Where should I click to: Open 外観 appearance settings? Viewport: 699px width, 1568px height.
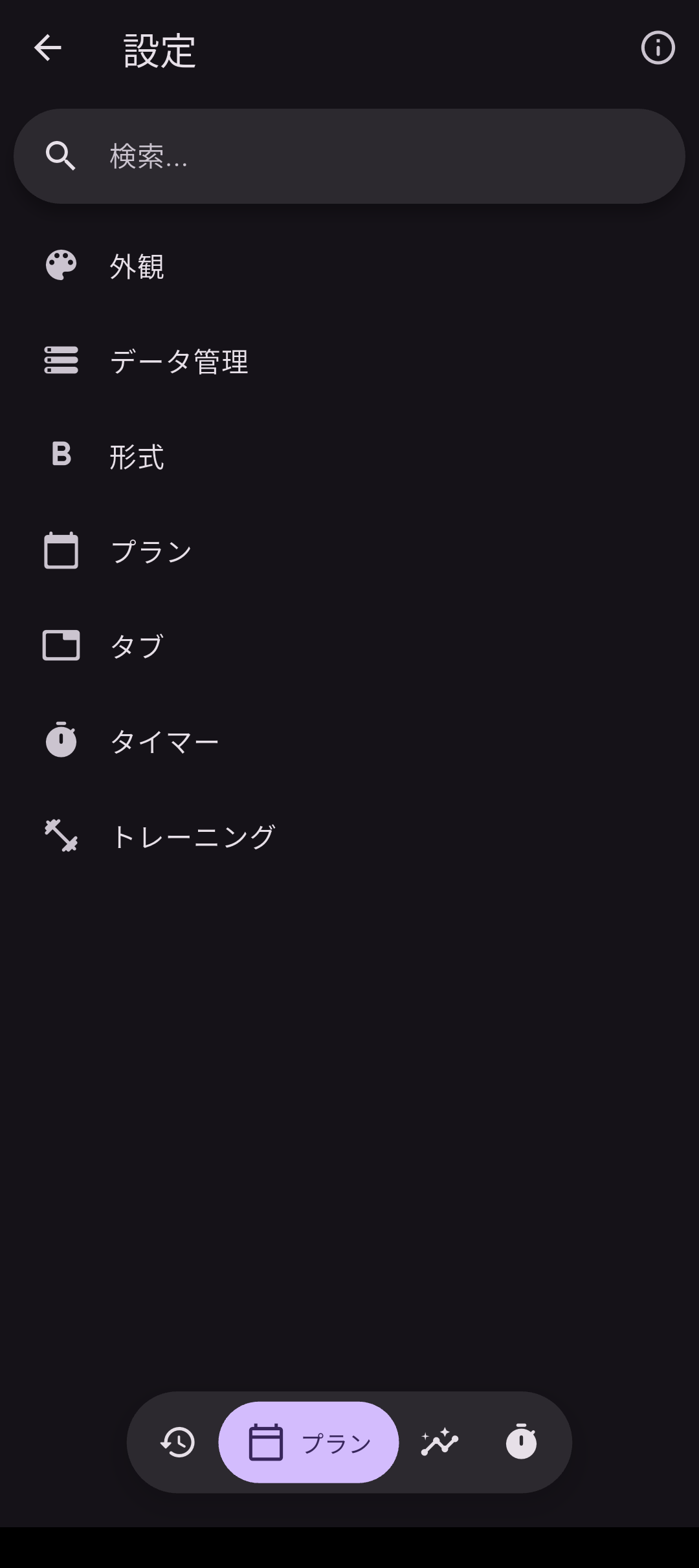(x=349, y=266)
